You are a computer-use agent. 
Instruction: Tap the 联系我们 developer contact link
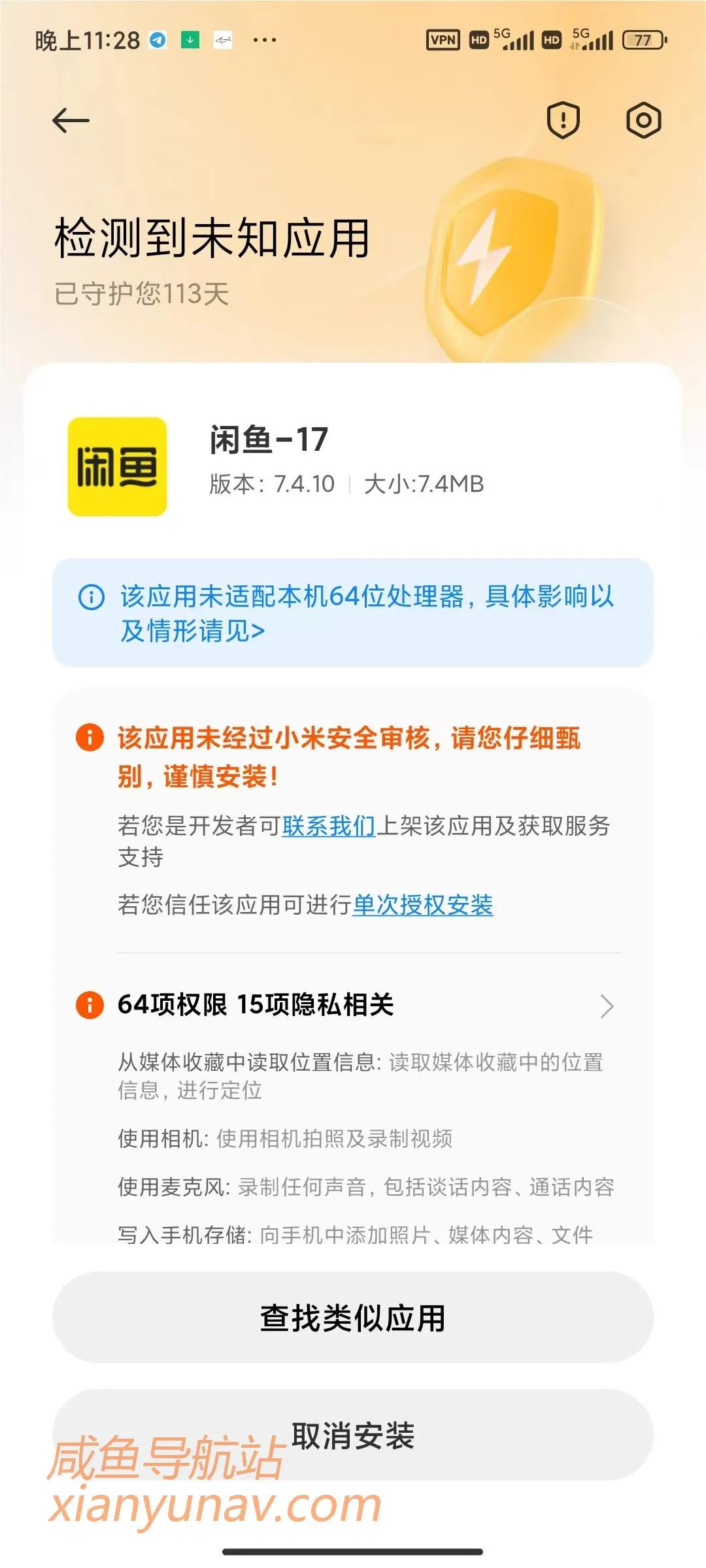click(x=328, y=826)
